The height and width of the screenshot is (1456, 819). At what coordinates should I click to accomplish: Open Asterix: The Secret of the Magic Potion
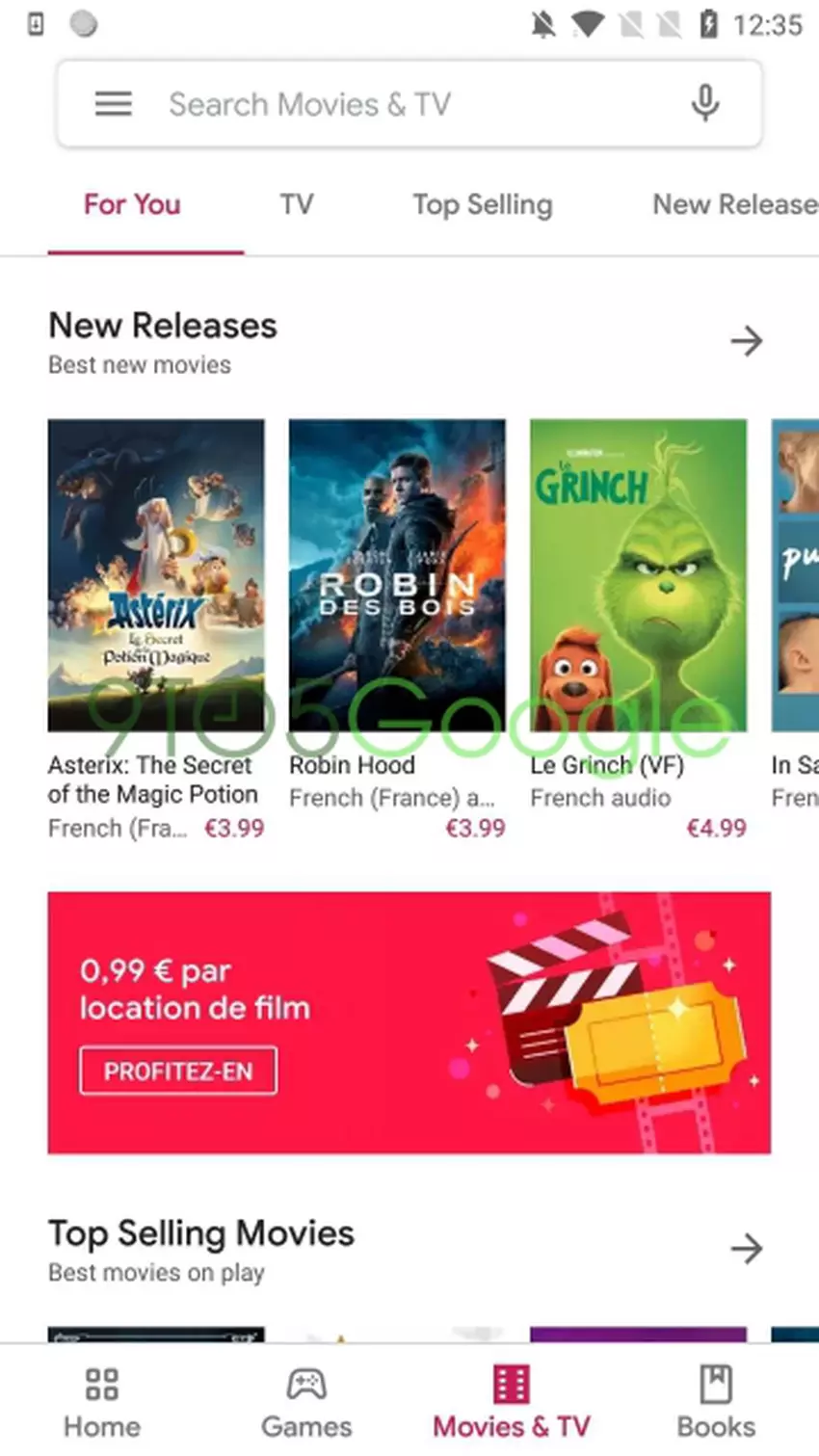tap(156, 575)
